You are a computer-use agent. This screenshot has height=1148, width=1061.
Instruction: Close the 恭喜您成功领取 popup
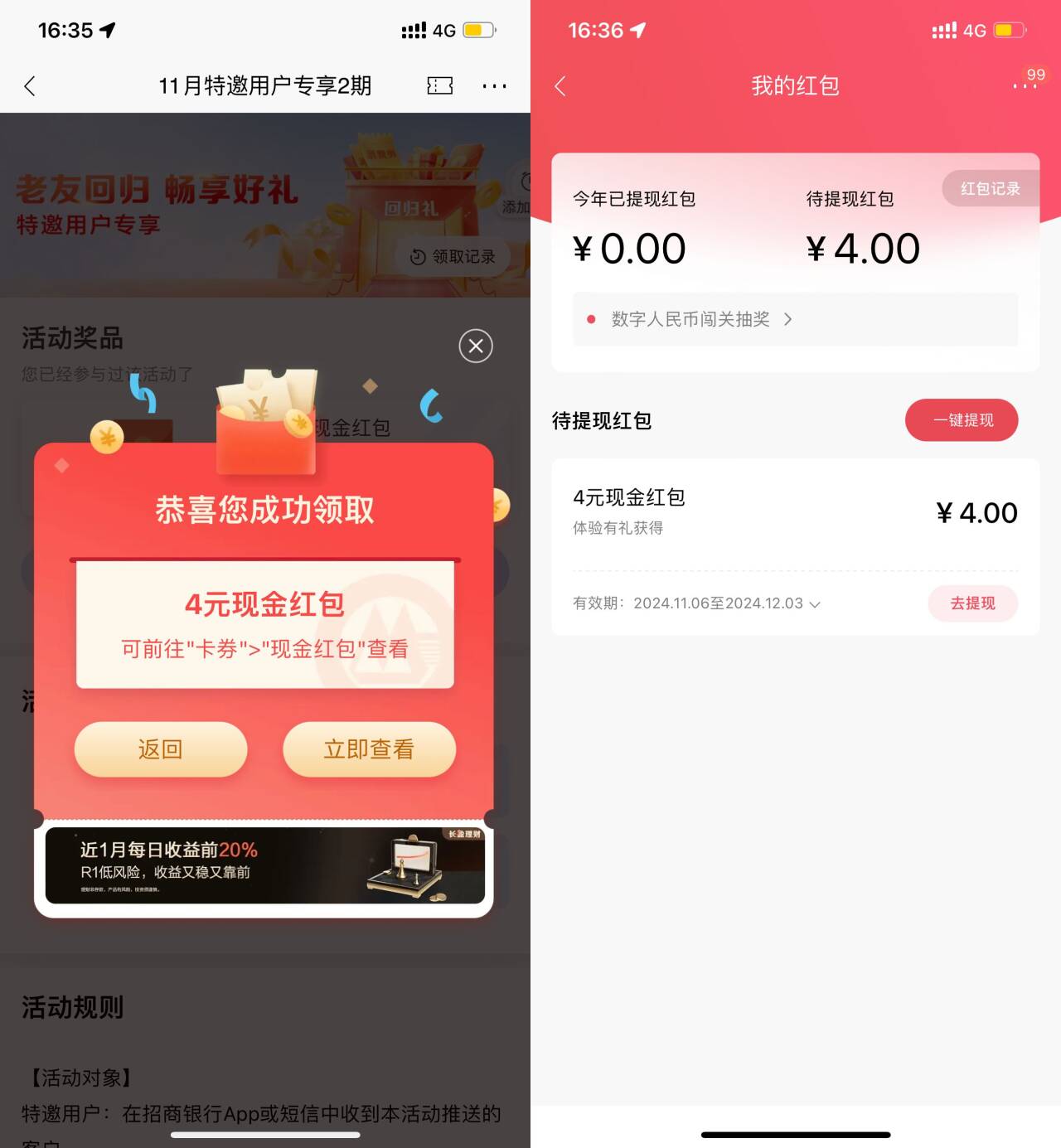point(476,346)
